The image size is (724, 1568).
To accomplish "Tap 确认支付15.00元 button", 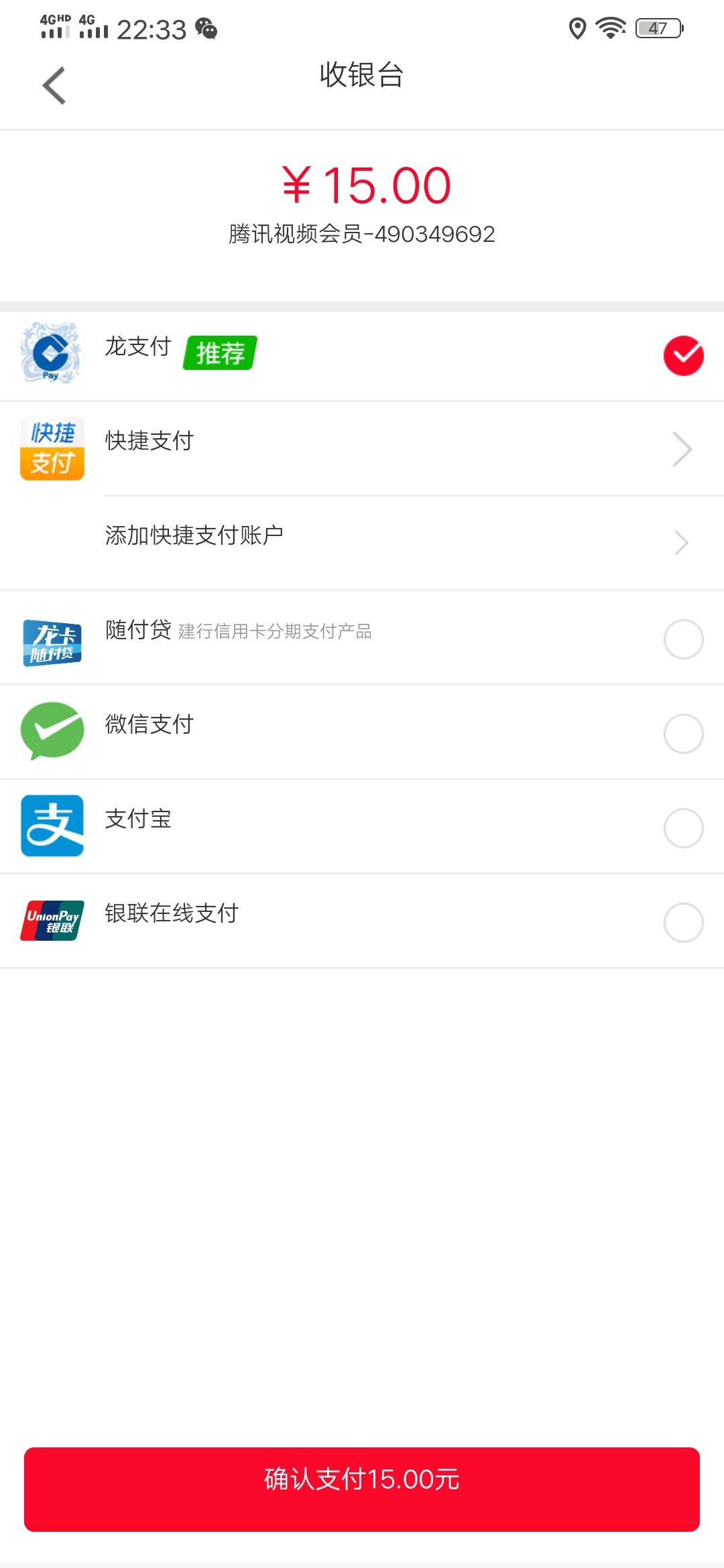I will point(362,1489).
